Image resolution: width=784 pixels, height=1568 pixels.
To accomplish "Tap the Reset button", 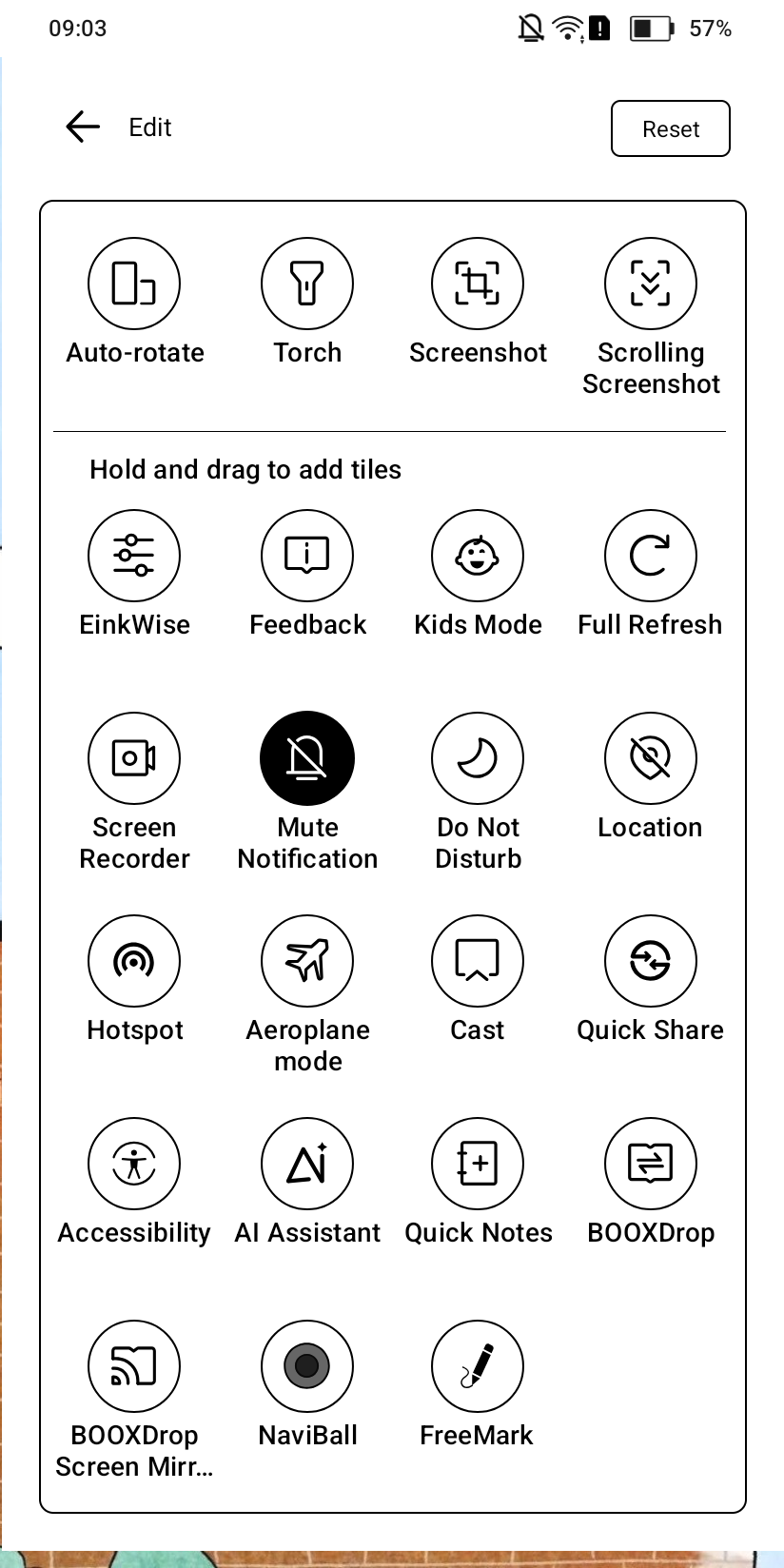I will 670,128.
